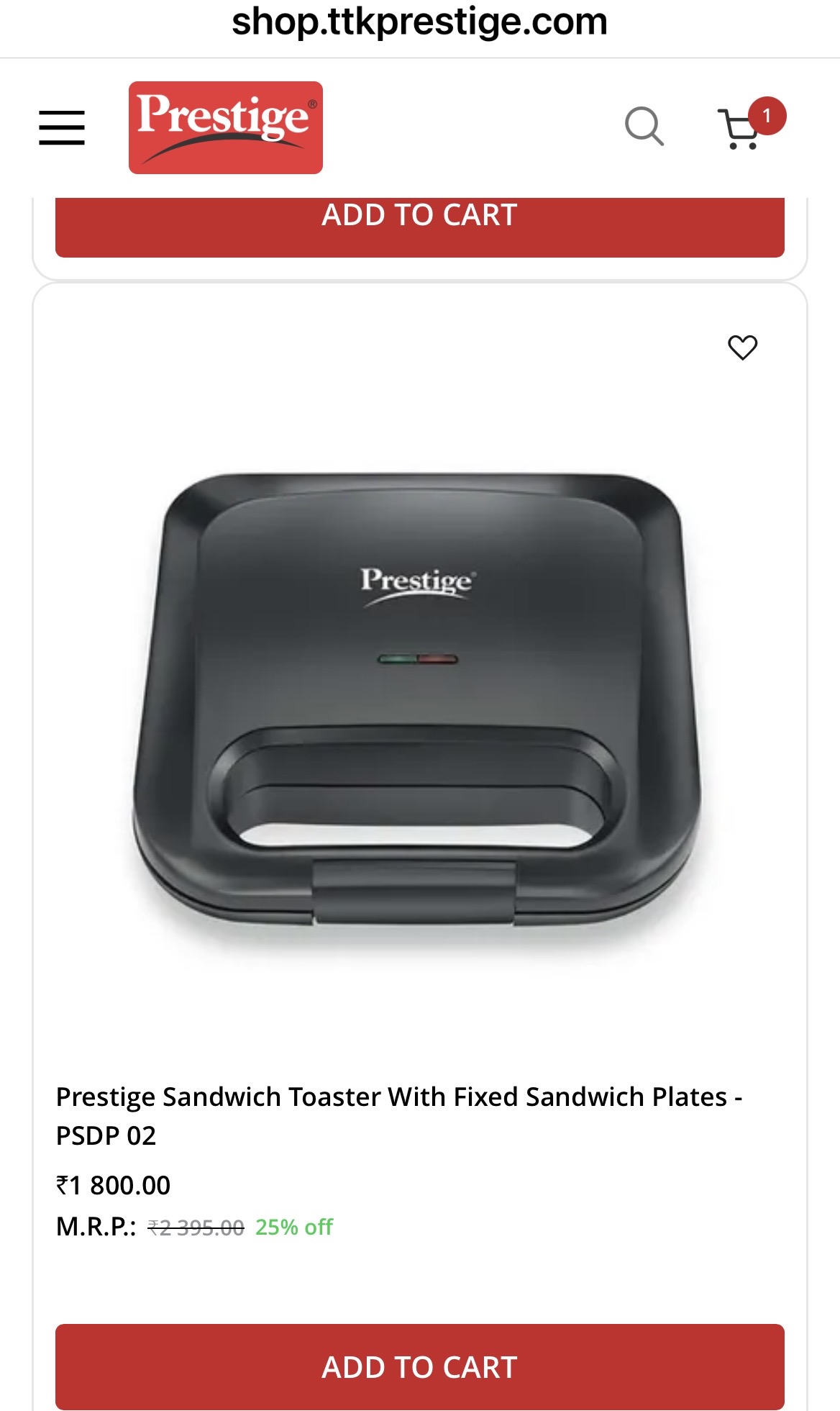Go to the Prestige home page logo
Image resolution: width=840 pixels, height=1411 pixels.
click(x=225, y=127)
